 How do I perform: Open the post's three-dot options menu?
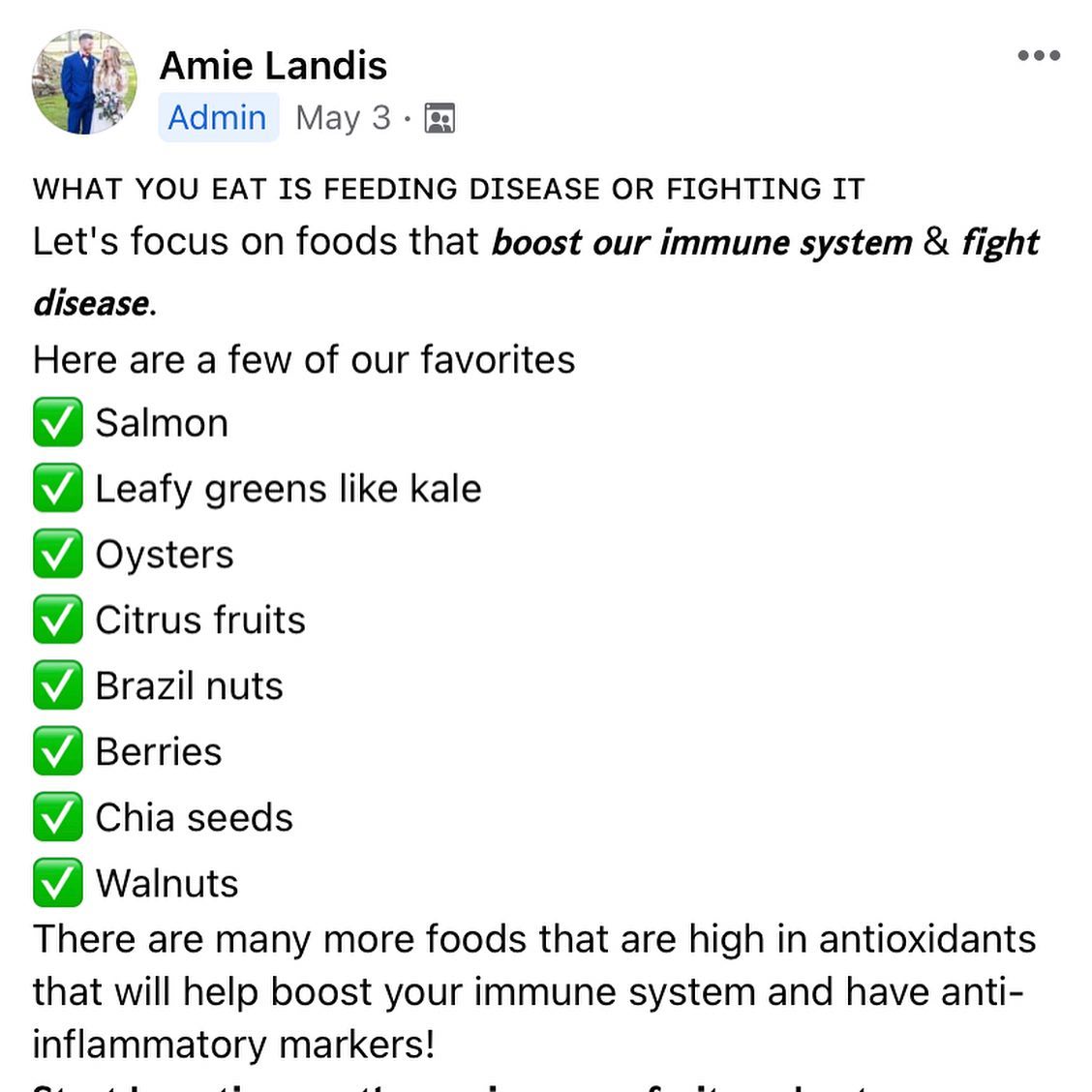(1039, 56)
